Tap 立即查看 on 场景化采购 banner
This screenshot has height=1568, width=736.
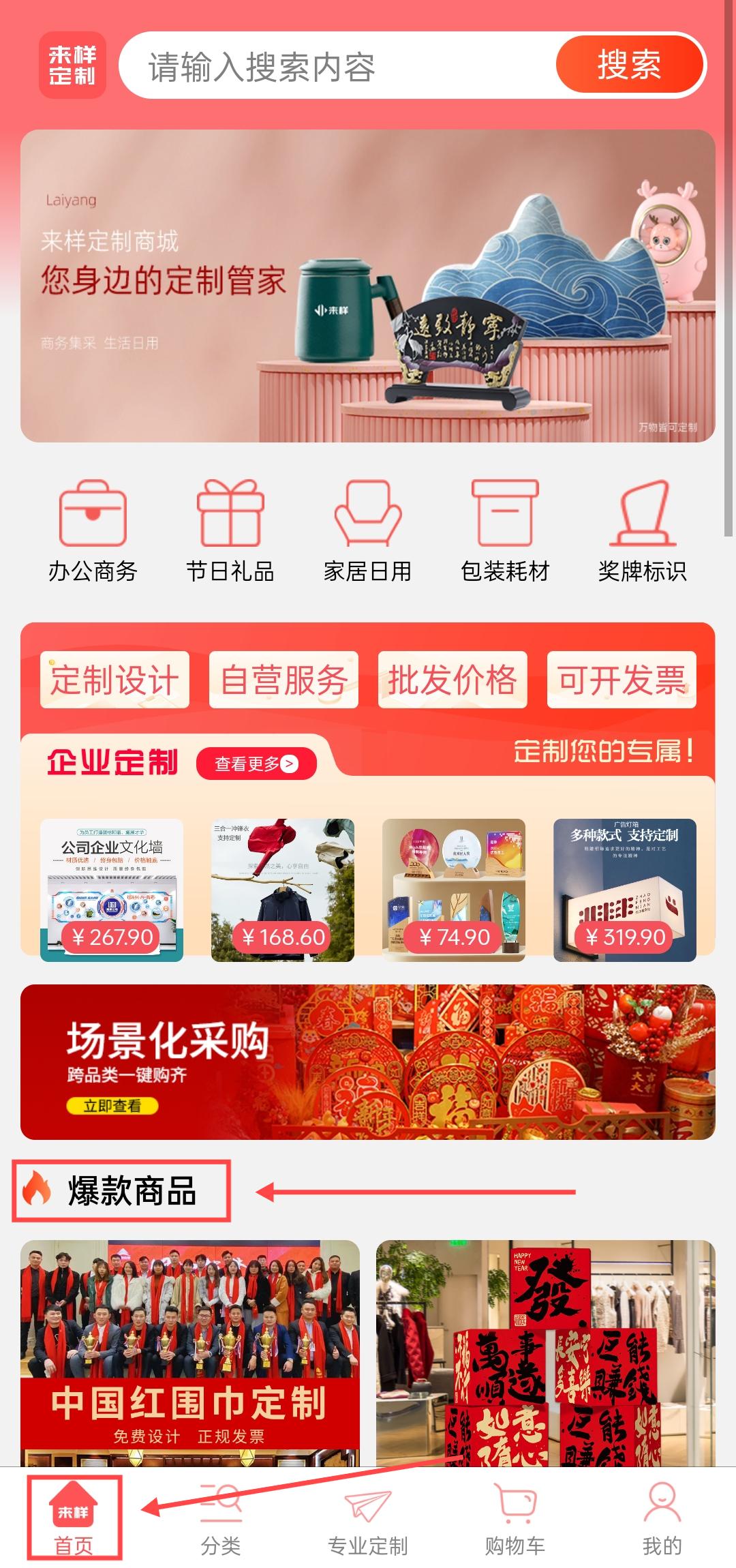coord(112,1106)
